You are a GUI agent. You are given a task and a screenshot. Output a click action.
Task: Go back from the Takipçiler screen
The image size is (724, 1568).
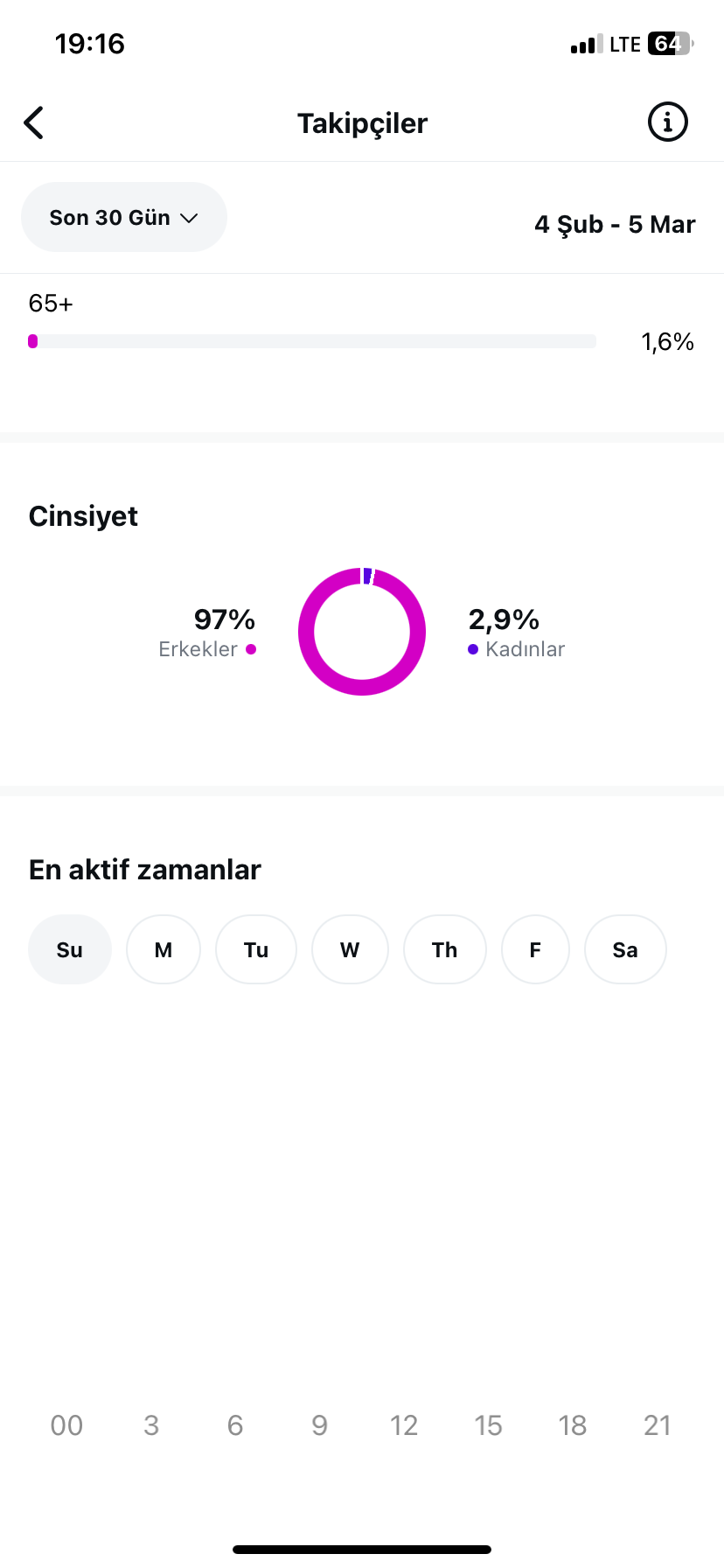(34, 123)
